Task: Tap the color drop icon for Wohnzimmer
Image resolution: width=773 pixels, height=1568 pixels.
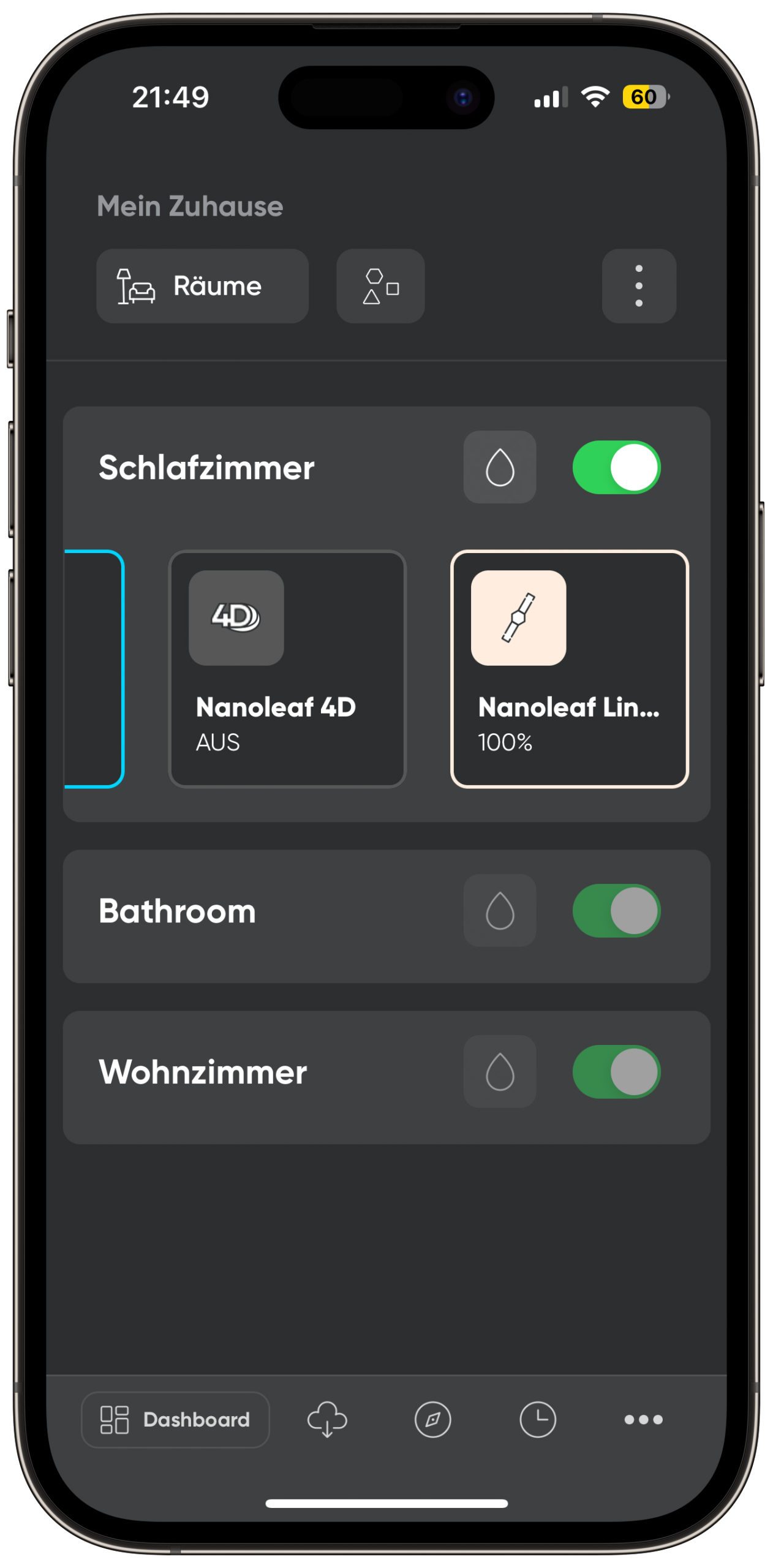Action: 500,1071
